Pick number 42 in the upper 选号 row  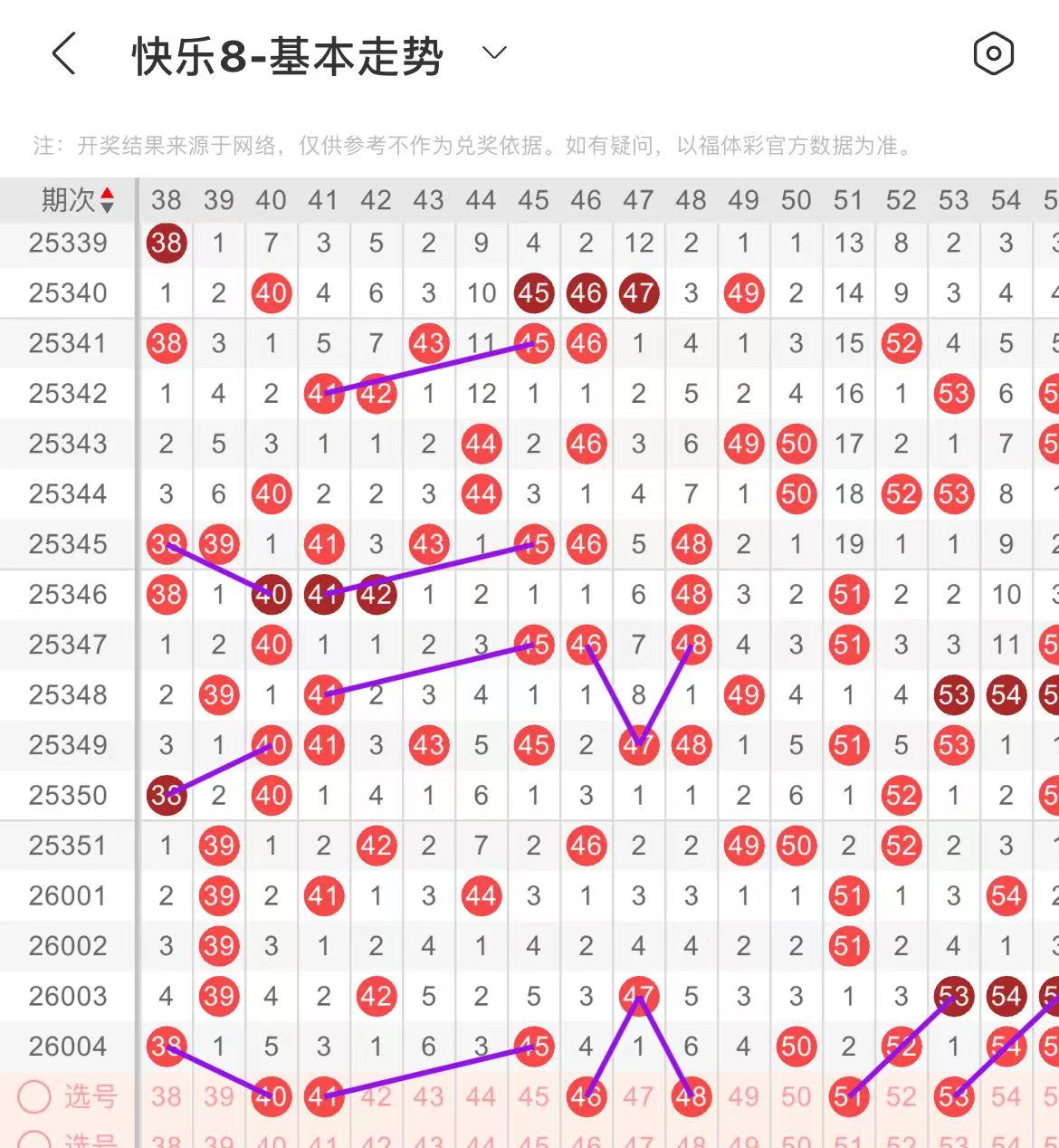tap(377, 1096)
